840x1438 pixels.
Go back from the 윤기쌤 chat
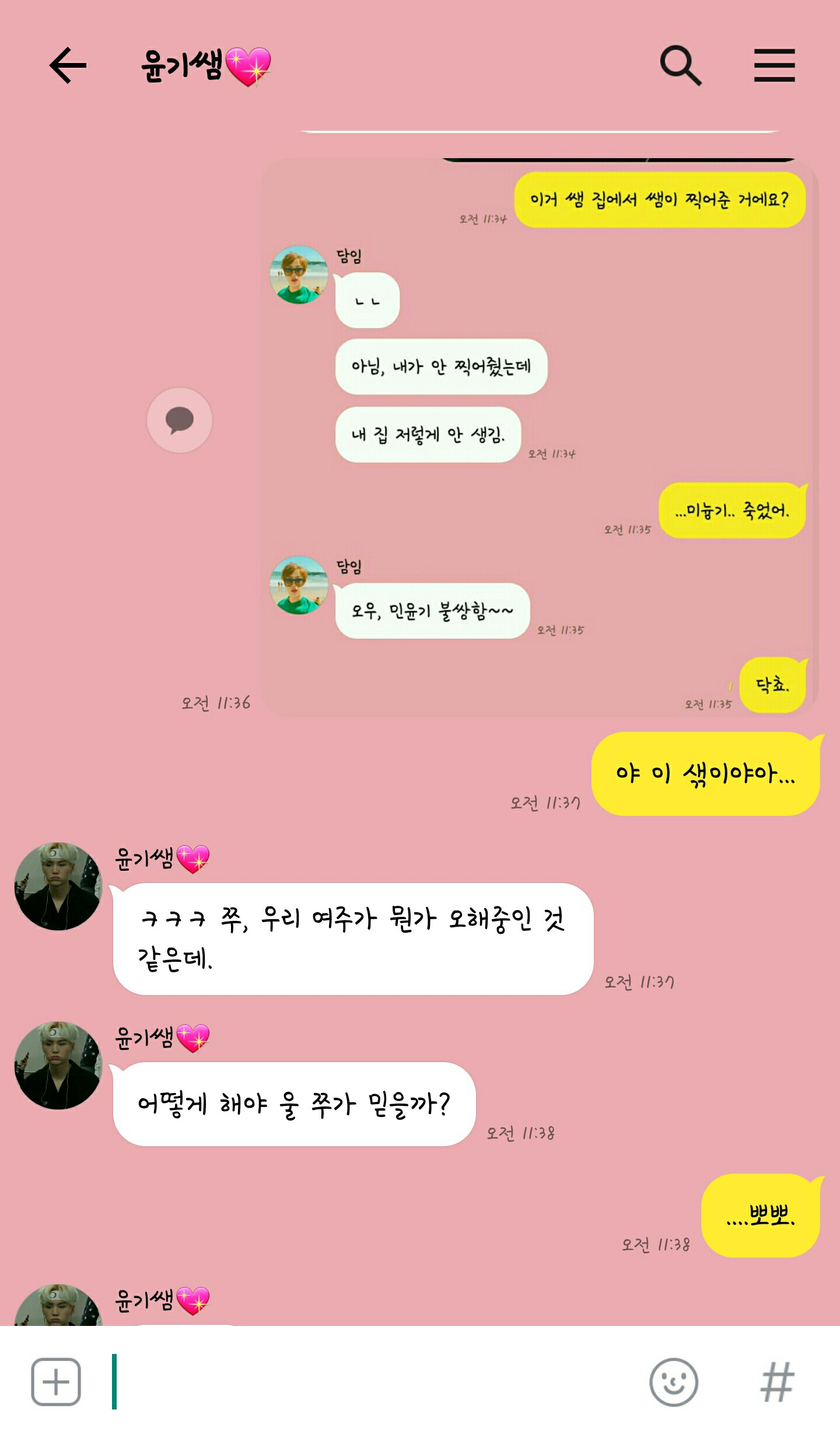pyautogui.click(x=68, y=65)
